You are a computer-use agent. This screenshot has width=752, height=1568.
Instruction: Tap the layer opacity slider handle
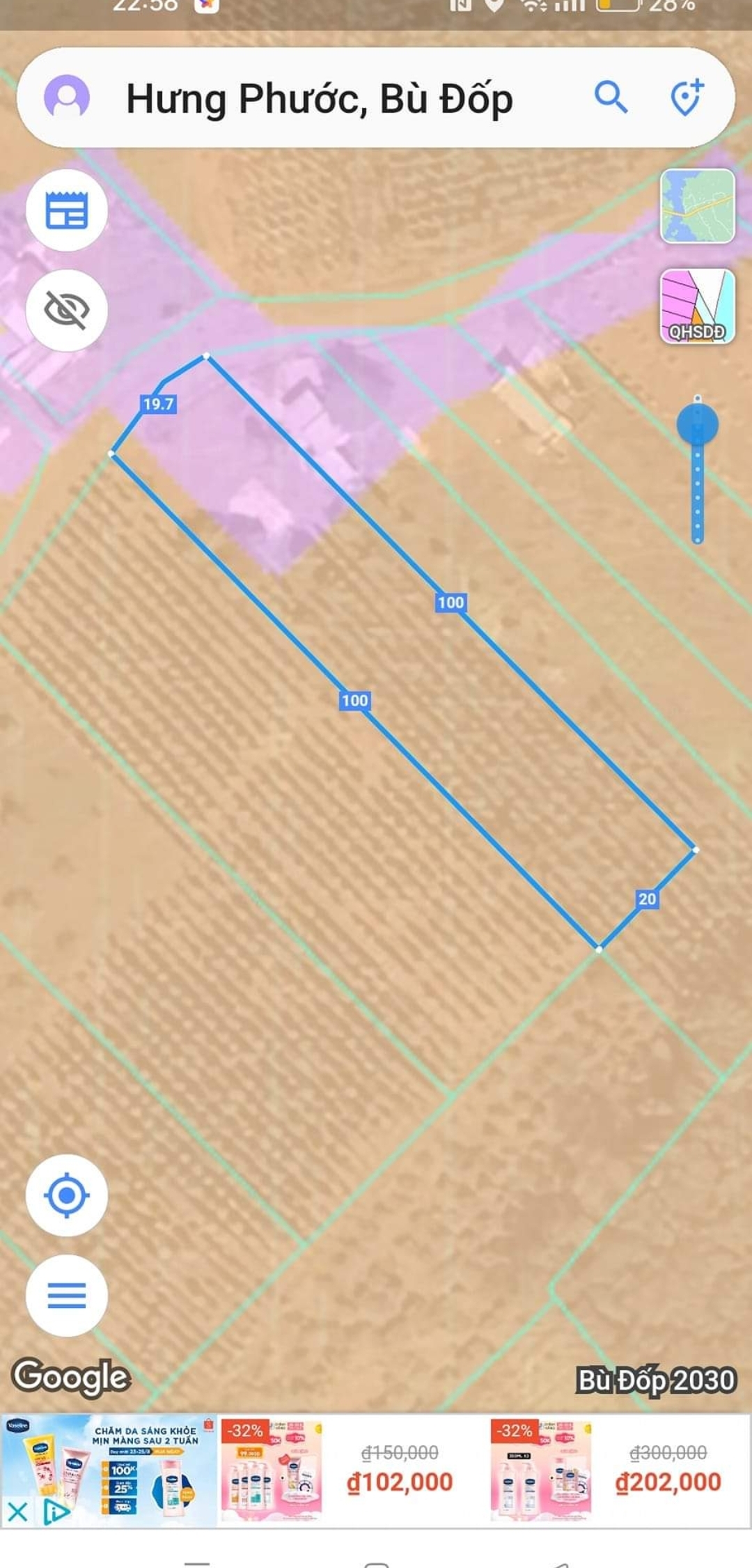[697, 424]
